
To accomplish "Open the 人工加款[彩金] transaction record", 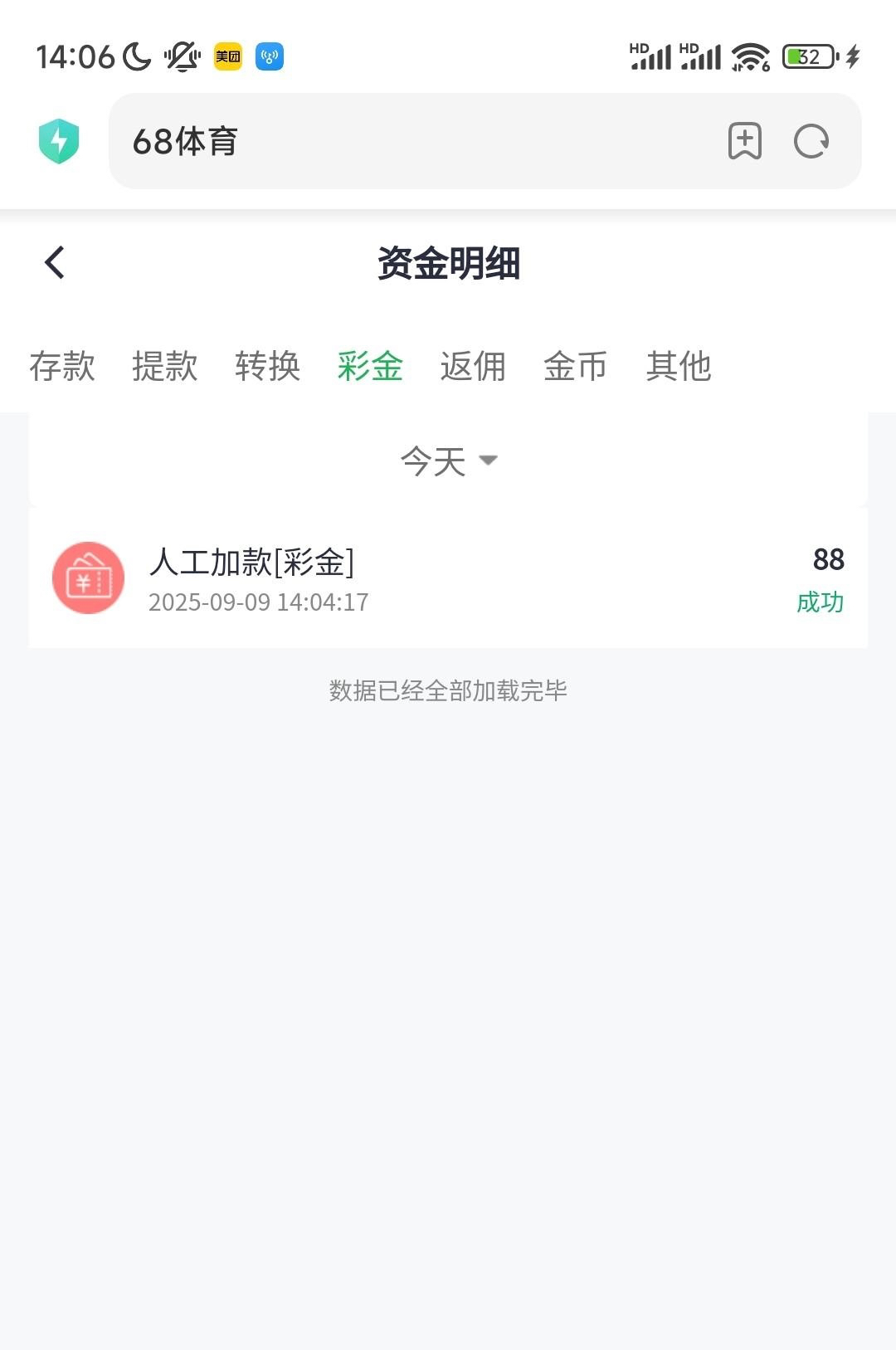I will point(448,578).
